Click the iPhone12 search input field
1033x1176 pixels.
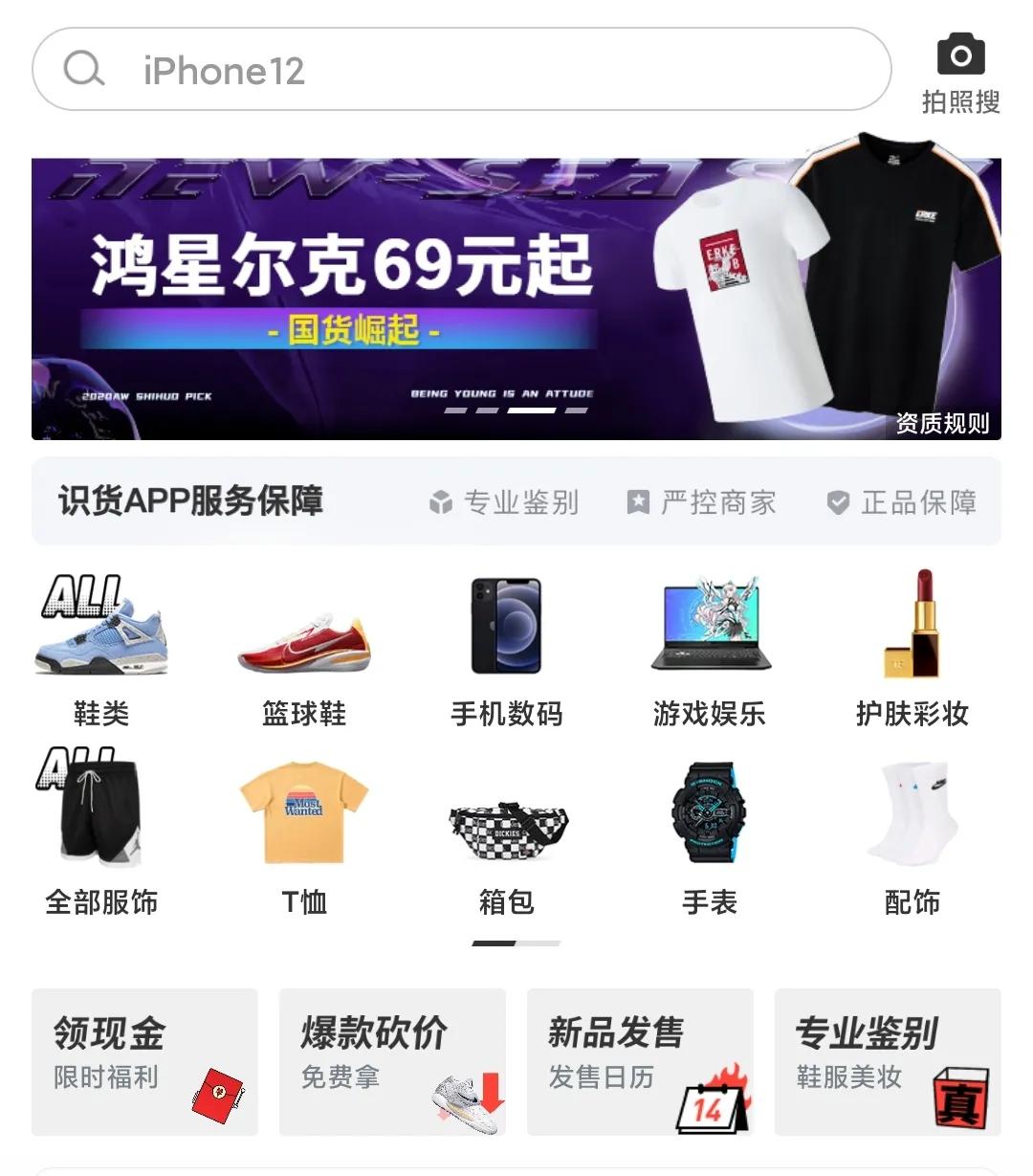coord(459,71)
